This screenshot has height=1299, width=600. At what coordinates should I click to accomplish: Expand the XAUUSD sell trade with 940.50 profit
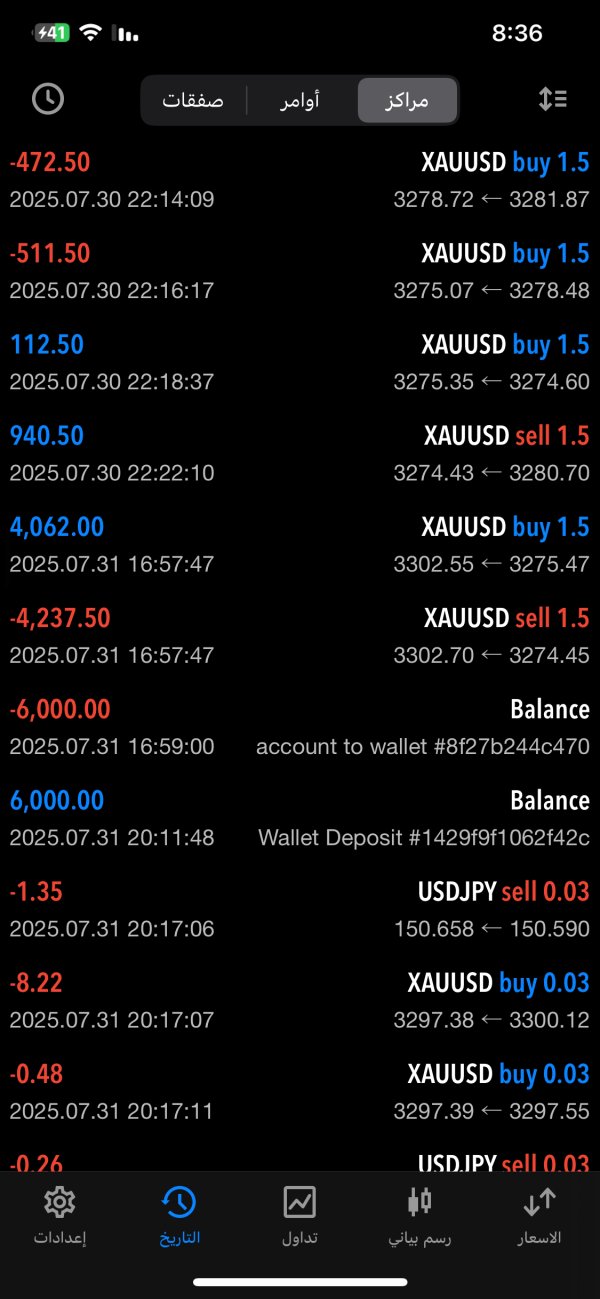300,453
